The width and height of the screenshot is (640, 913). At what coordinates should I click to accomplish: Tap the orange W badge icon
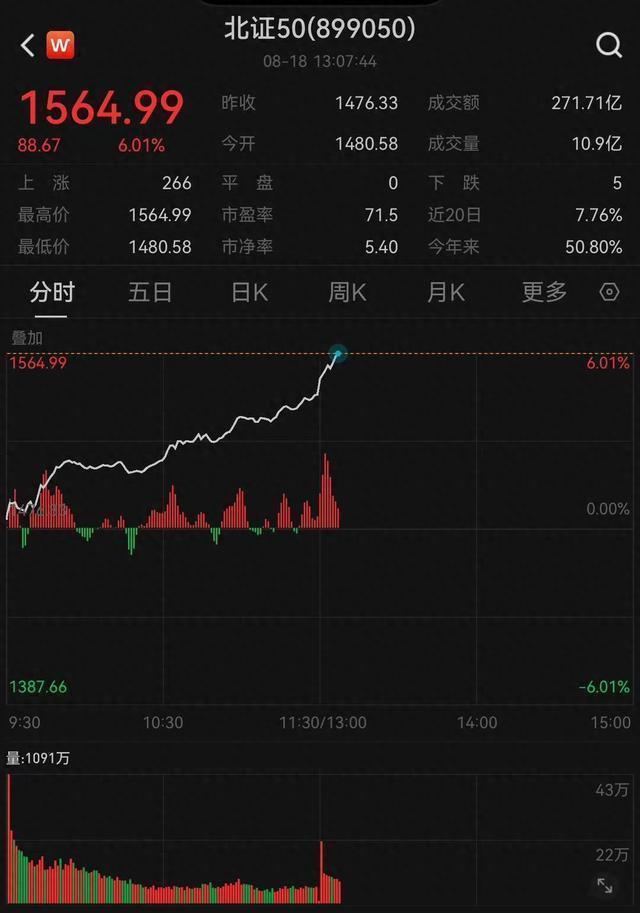pos(61,45)
